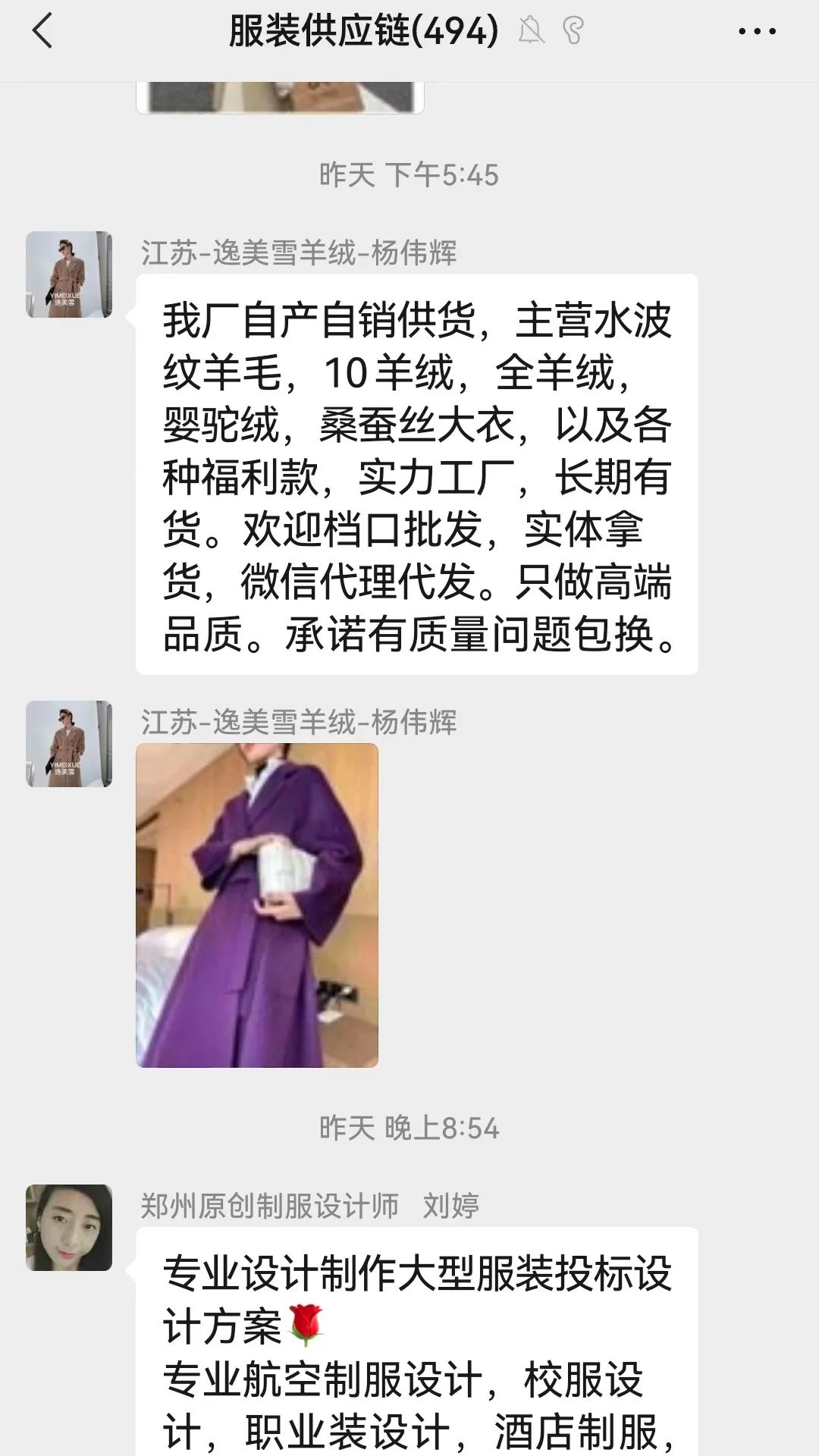View 刘婷's profile via her avatar
Viewport: 819px width, 1456px height.
69,1228
